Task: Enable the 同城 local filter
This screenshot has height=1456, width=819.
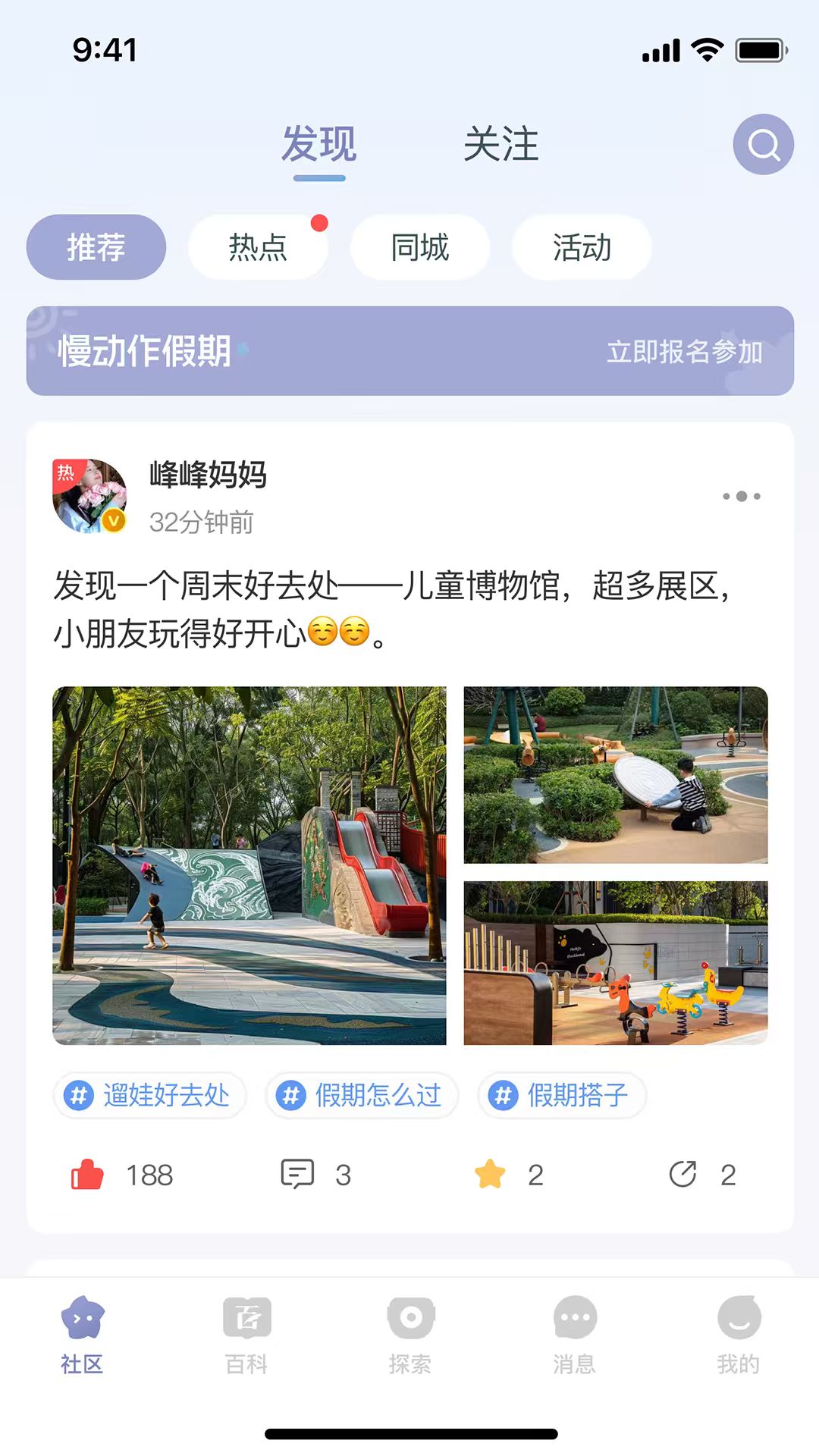Action: [419, 246]
